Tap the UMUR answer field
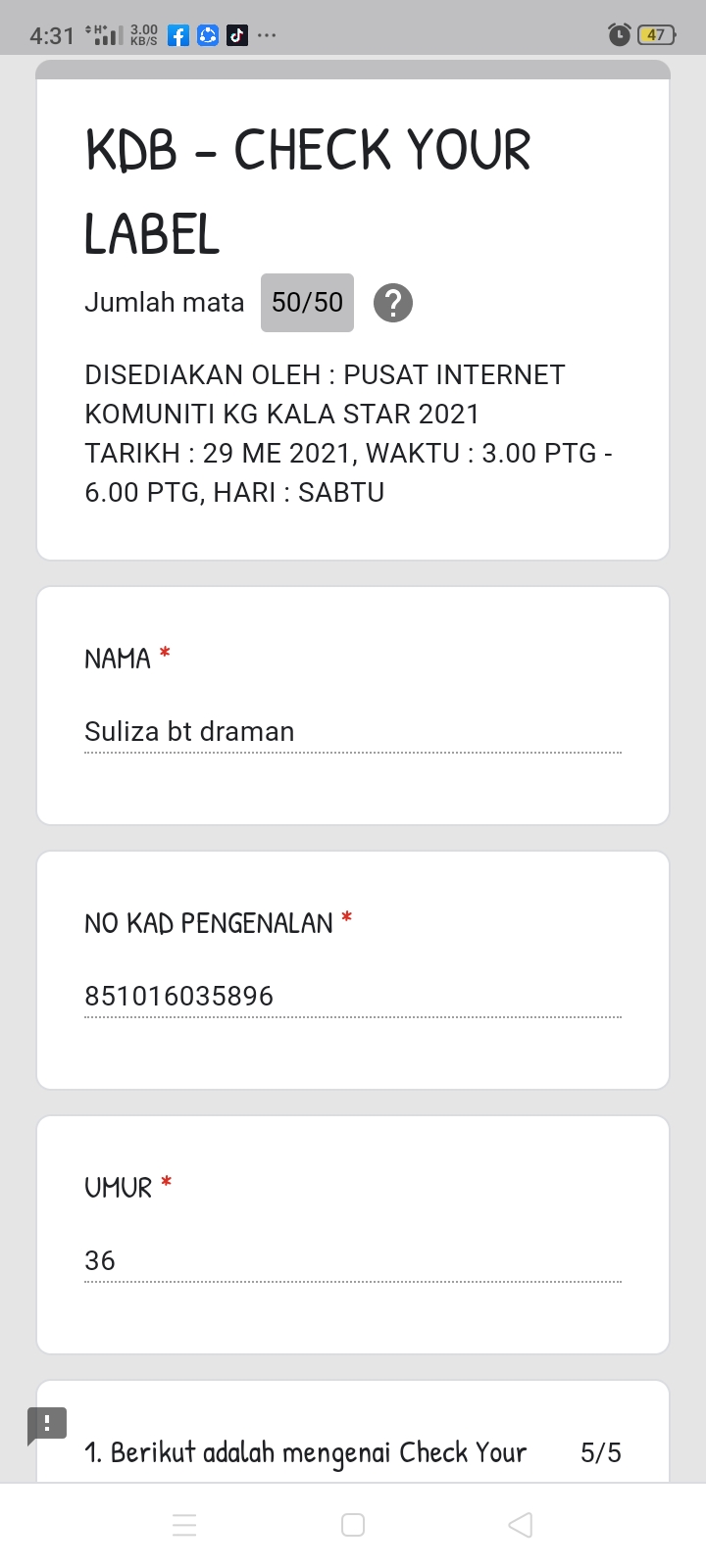 pyautogui.click(x=352, y=1261)
